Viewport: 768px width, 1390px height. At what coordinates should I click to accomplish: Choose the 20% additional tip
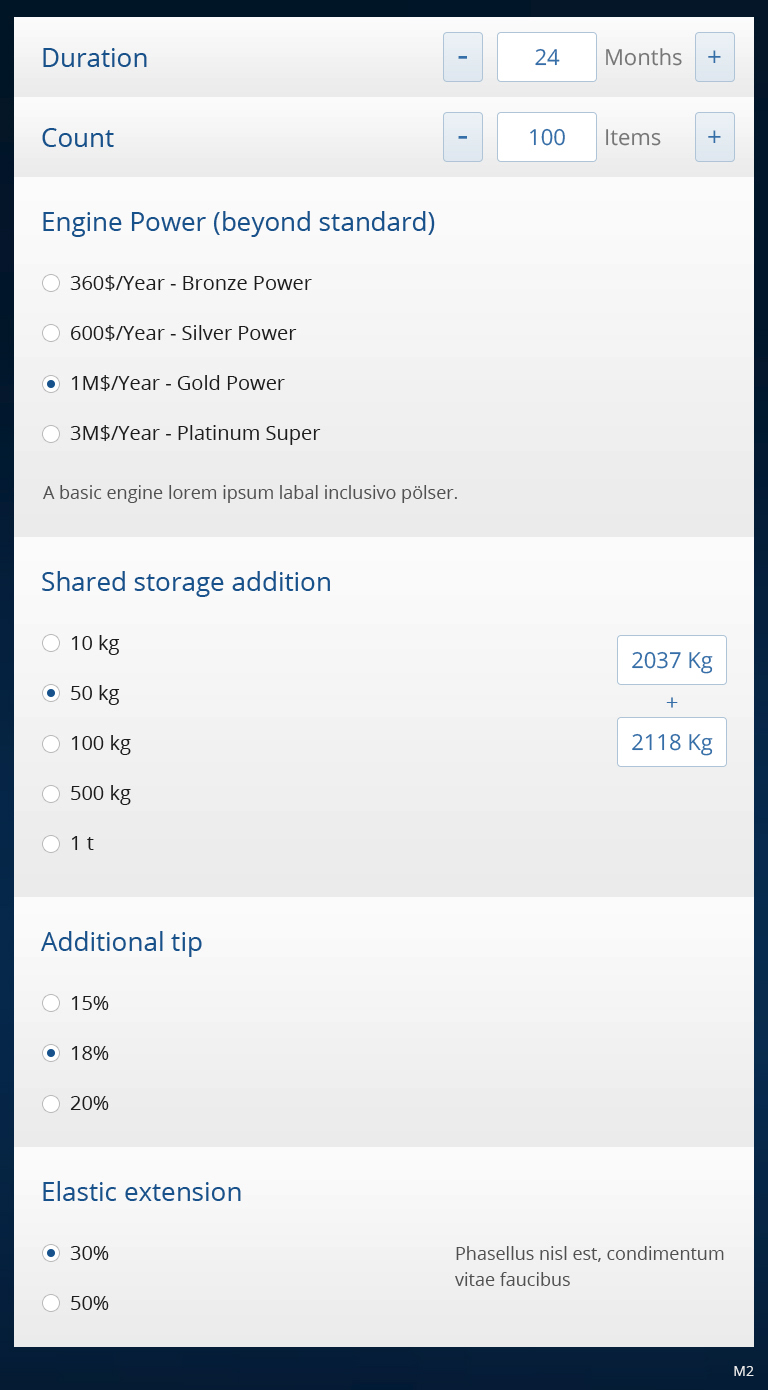(x=51, y=1103)
